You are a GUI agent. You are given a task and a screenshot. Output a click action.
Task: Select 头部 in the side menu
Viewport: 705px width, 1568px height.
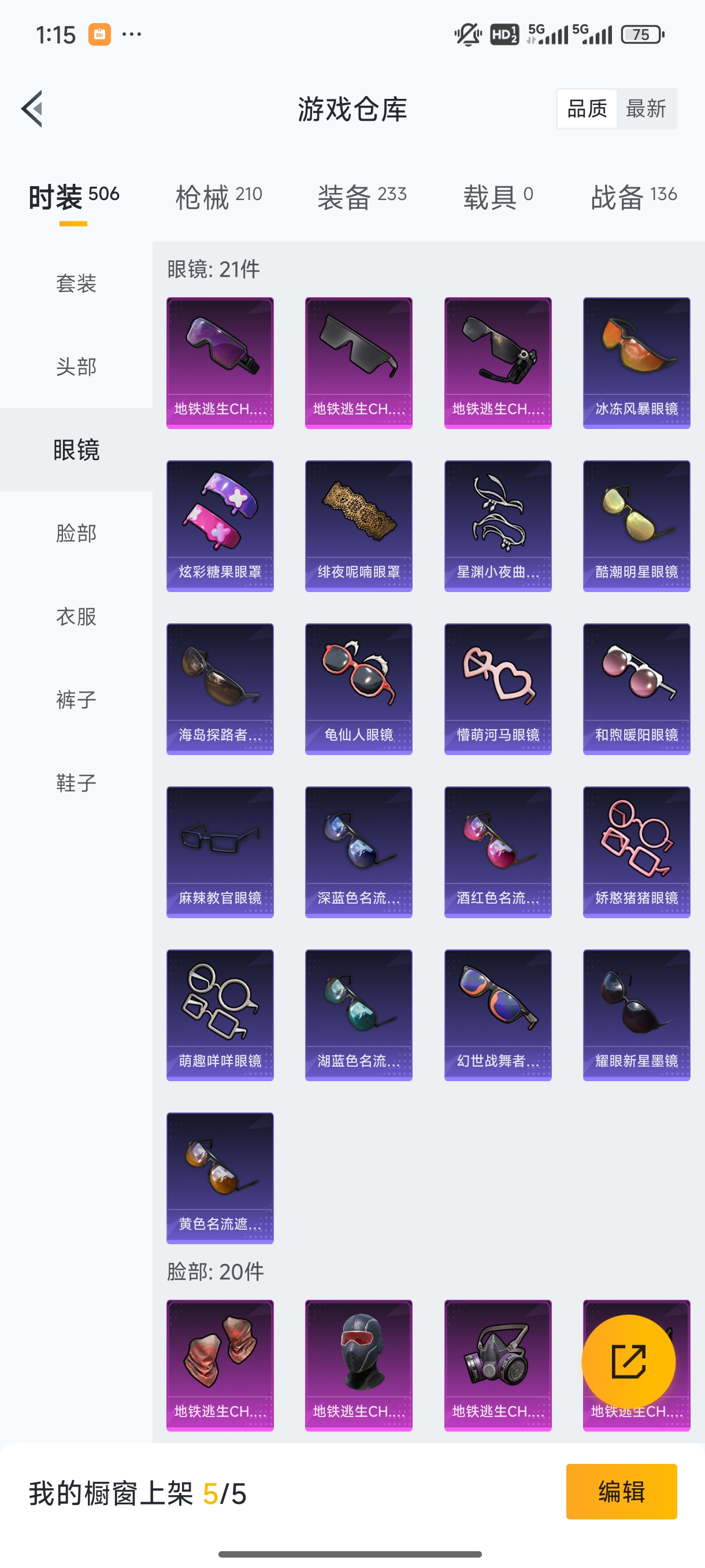pyautogui.click(x=76, y=367)
